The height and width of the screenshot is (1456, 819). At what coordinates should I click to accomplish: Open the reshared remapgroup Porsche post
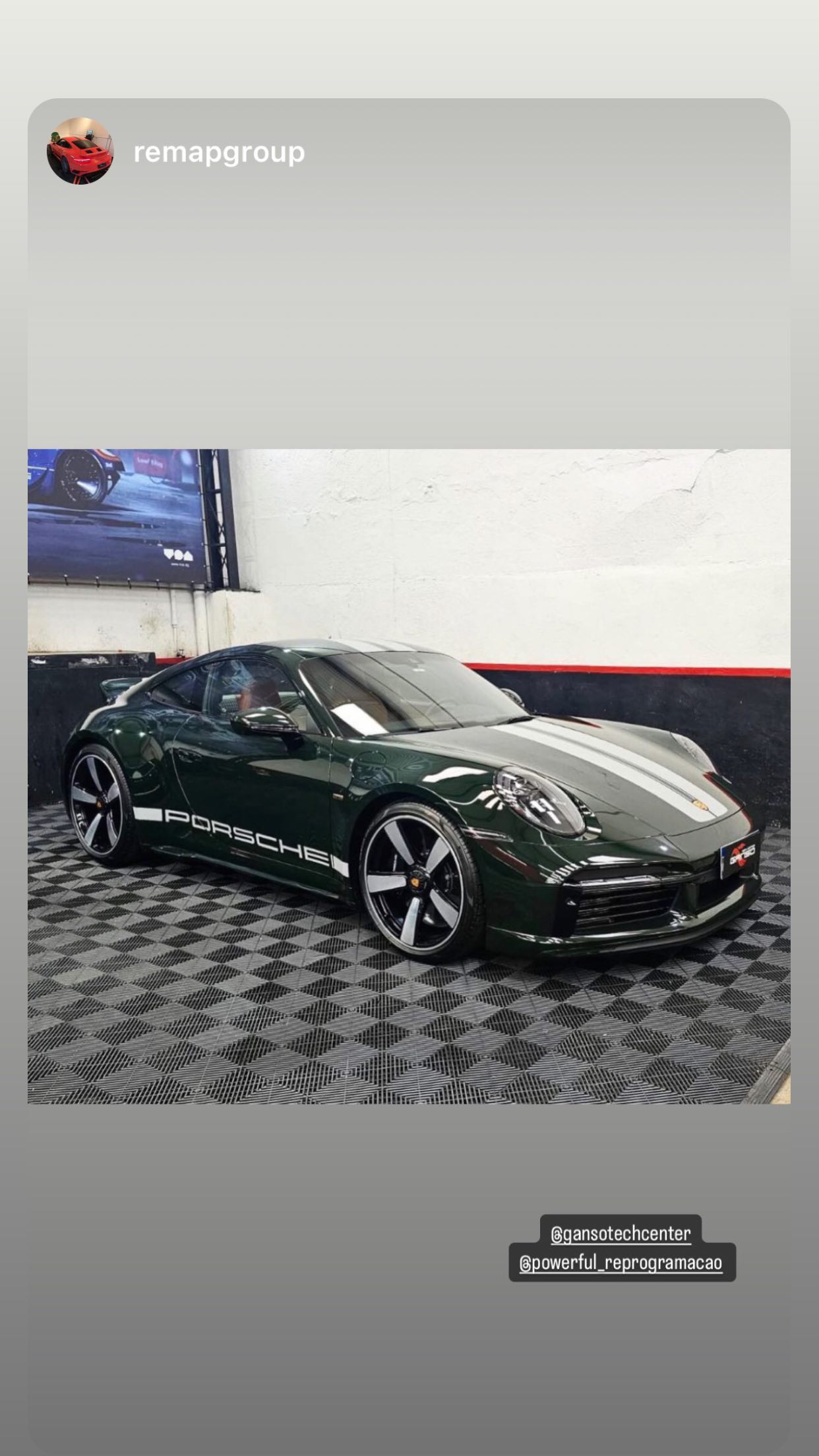409,776
